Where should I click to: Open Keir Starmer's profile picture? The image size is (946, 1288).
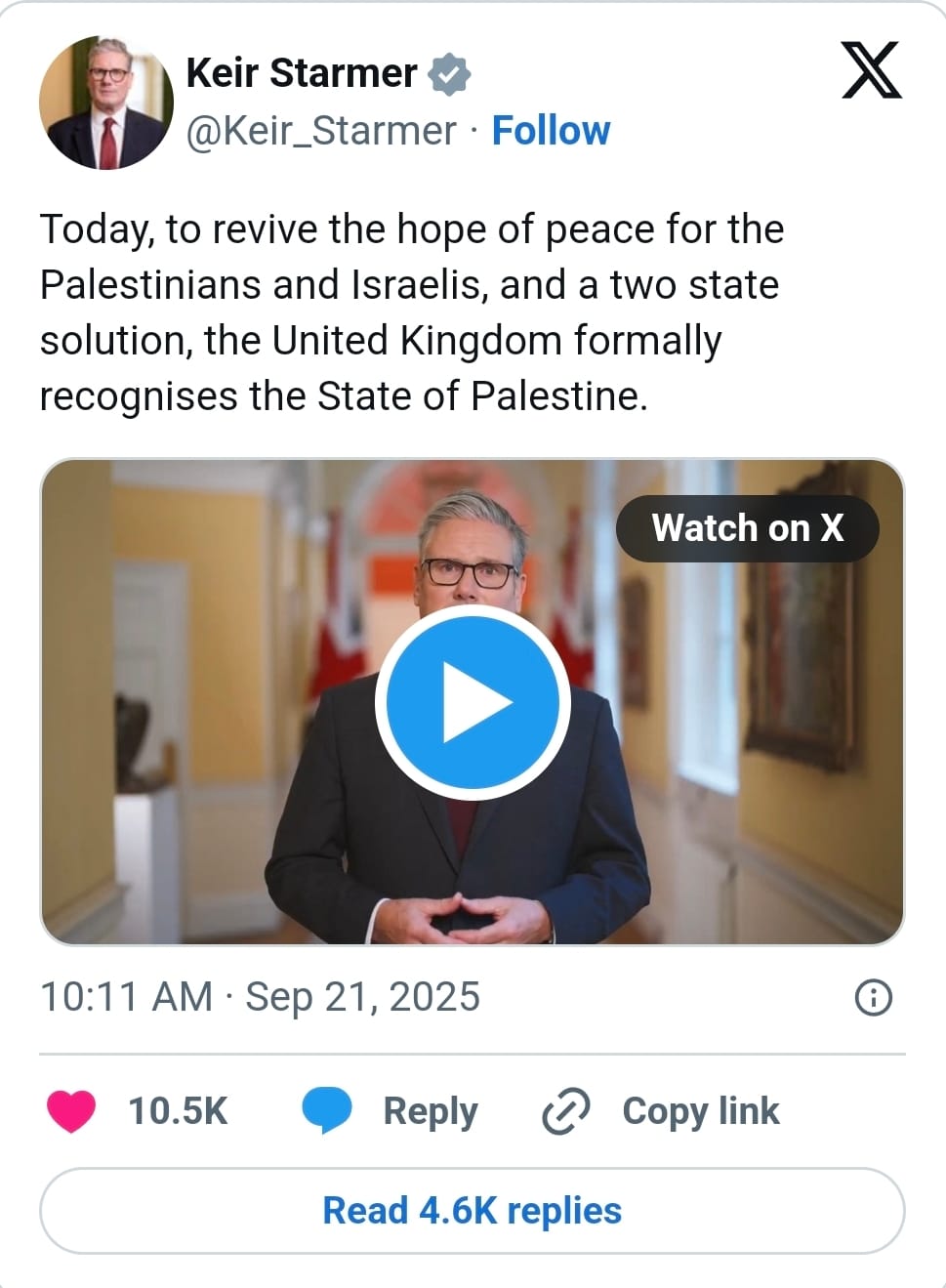105,103
